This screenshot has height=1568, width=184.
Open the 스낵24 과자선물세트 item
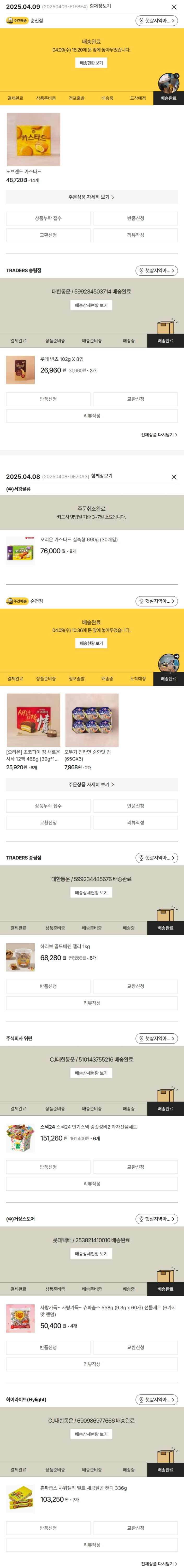click(88, 1127)
